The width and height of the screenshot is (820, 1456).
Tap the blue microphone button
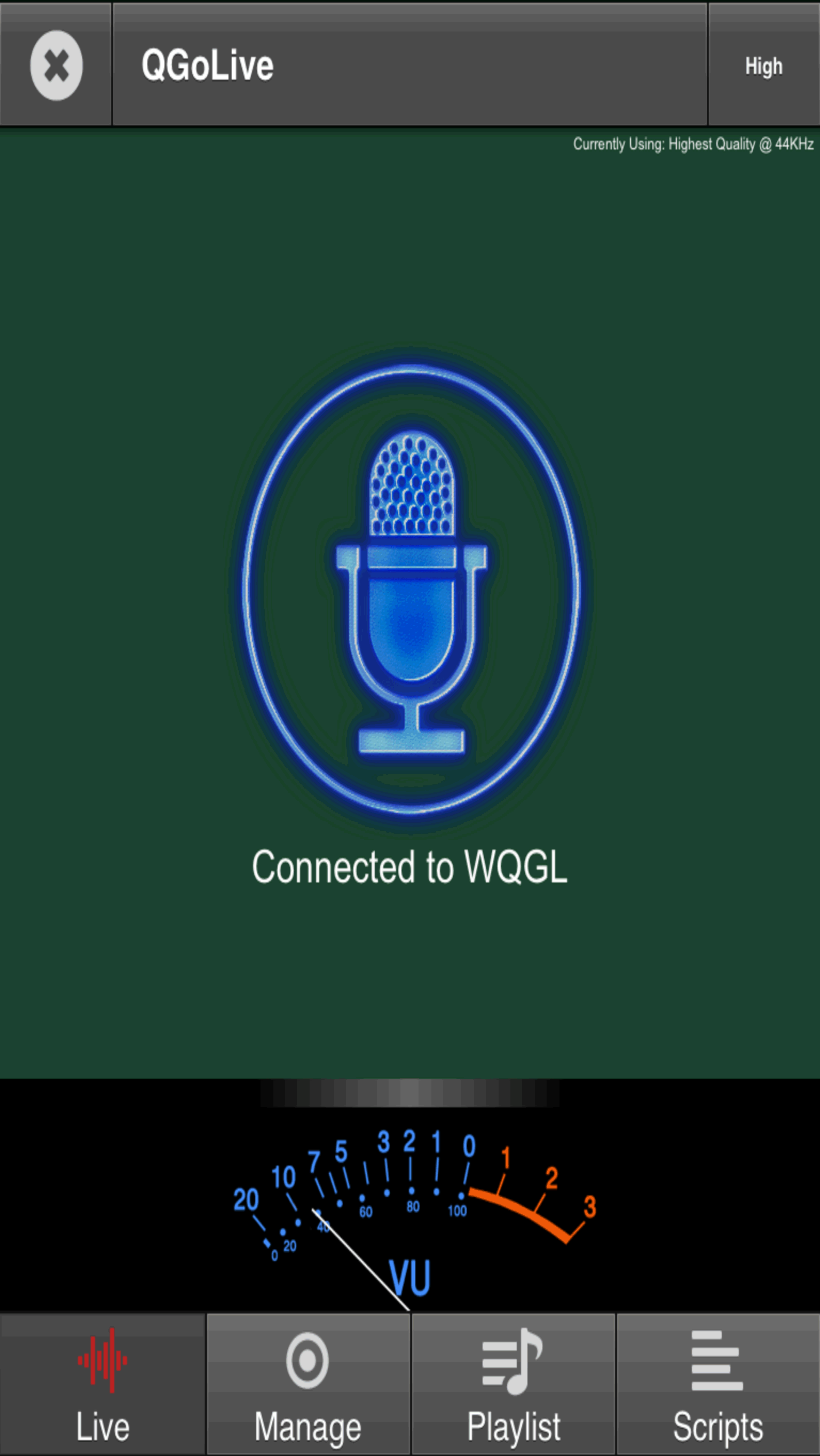[411, 591]
